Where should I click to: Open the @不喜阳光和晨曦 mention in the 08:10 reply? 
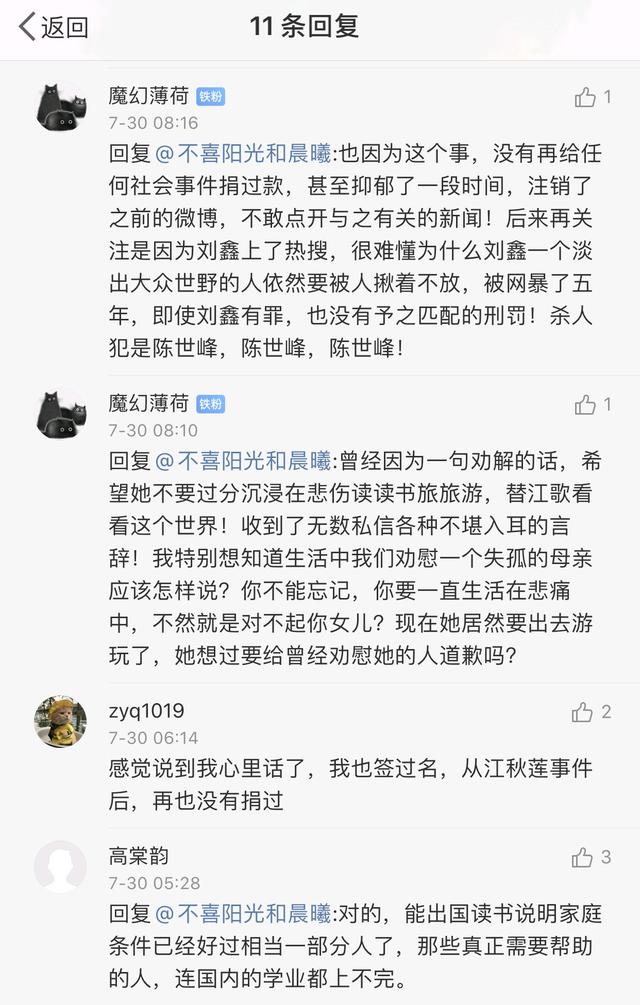tap(242, 460)
